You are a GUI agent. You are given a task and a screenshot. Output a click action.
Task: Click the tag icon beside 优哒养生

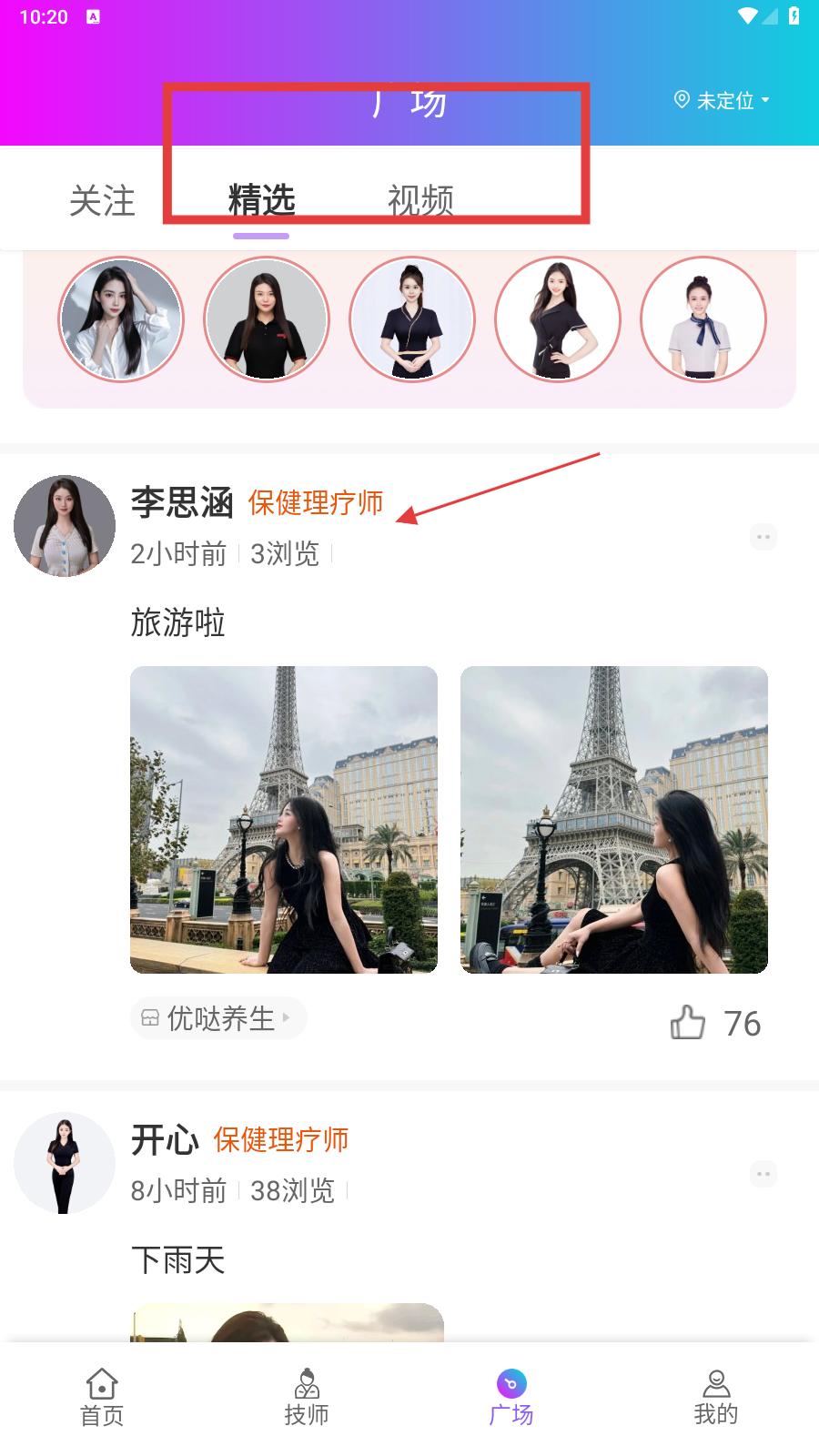point(151,1018)
